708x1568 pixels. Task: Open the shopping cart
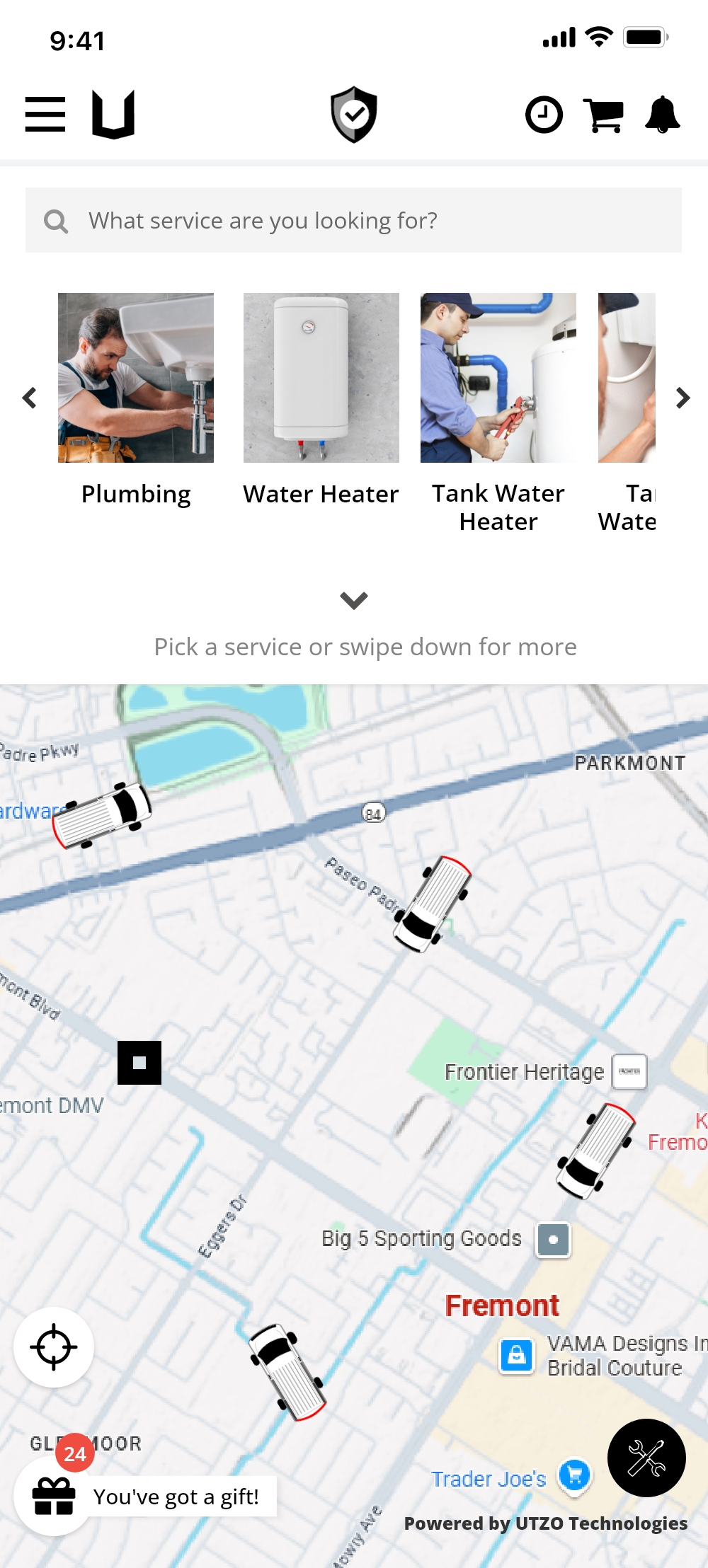coord(604,115)
